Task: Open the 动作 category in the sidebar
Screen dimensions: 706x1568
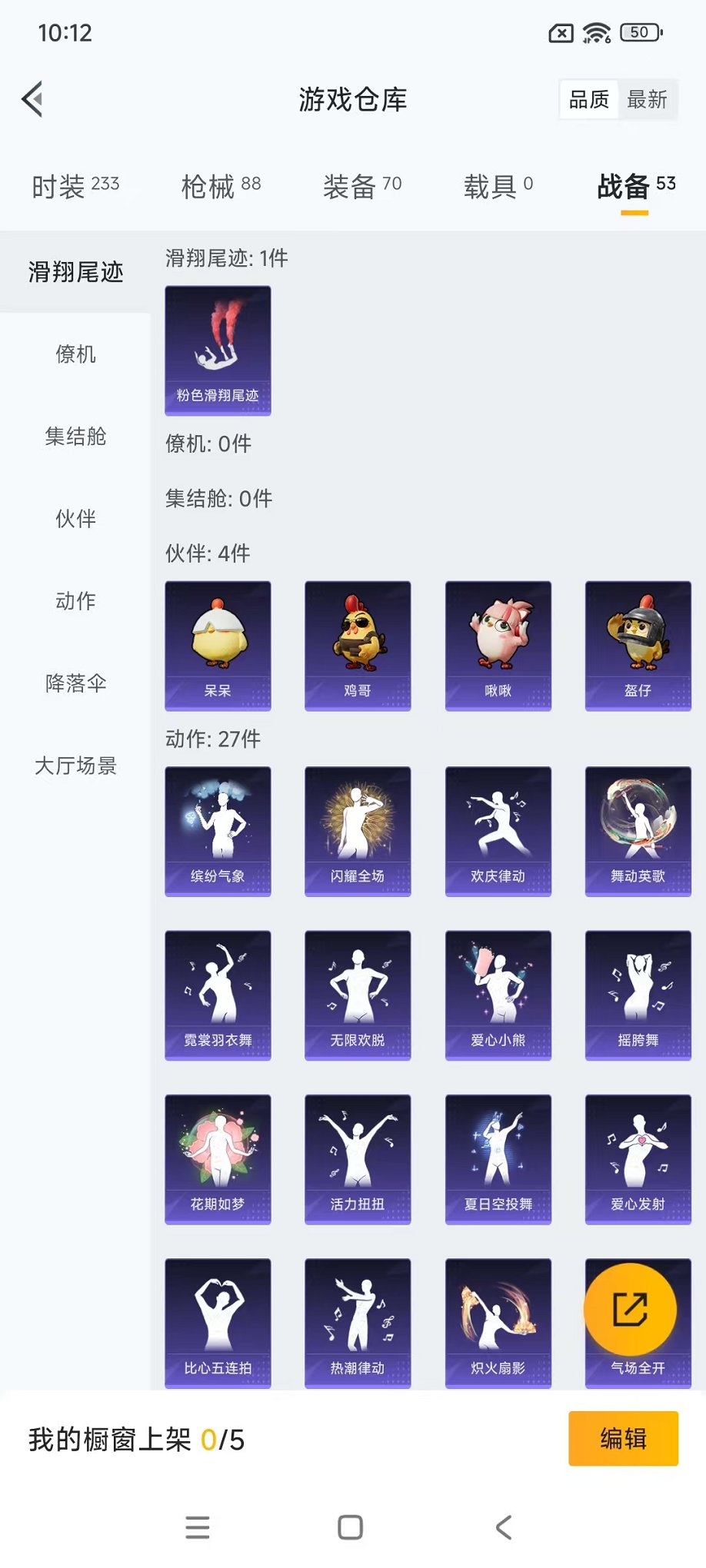Action: pos(74,602)
